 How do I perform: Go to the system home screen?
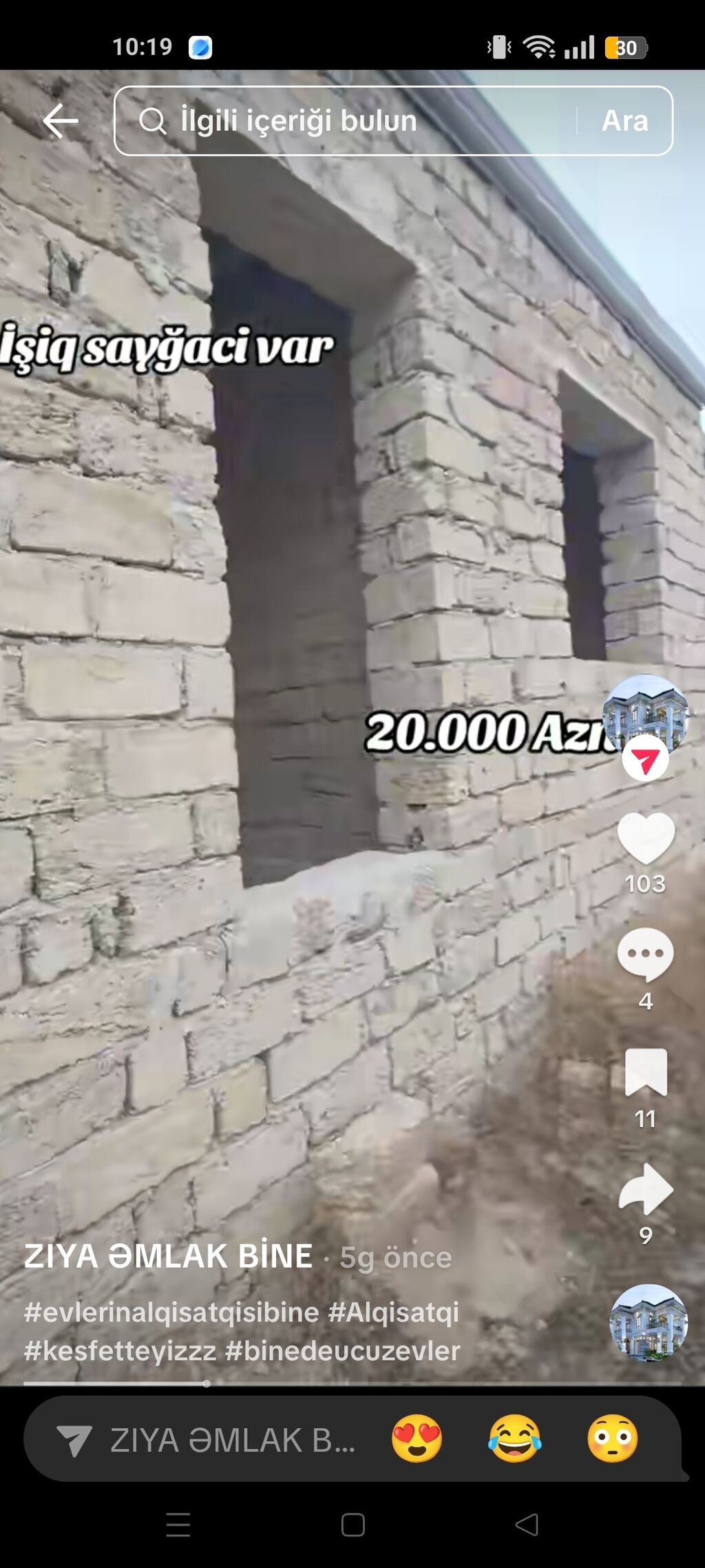pyautogui.click(x=352, y=1525)
